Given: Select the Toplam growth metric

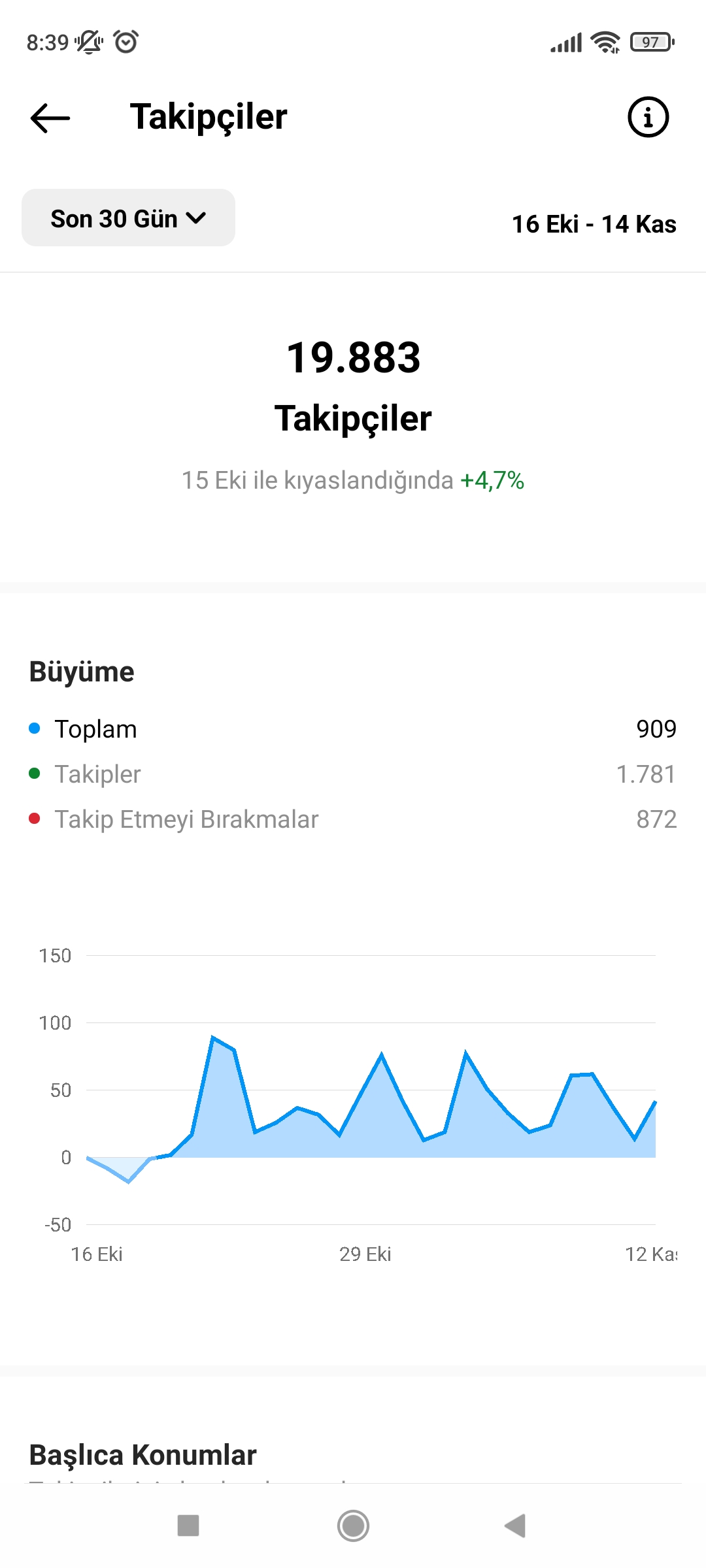Looking at the screenshot, I should click(353, 729).
